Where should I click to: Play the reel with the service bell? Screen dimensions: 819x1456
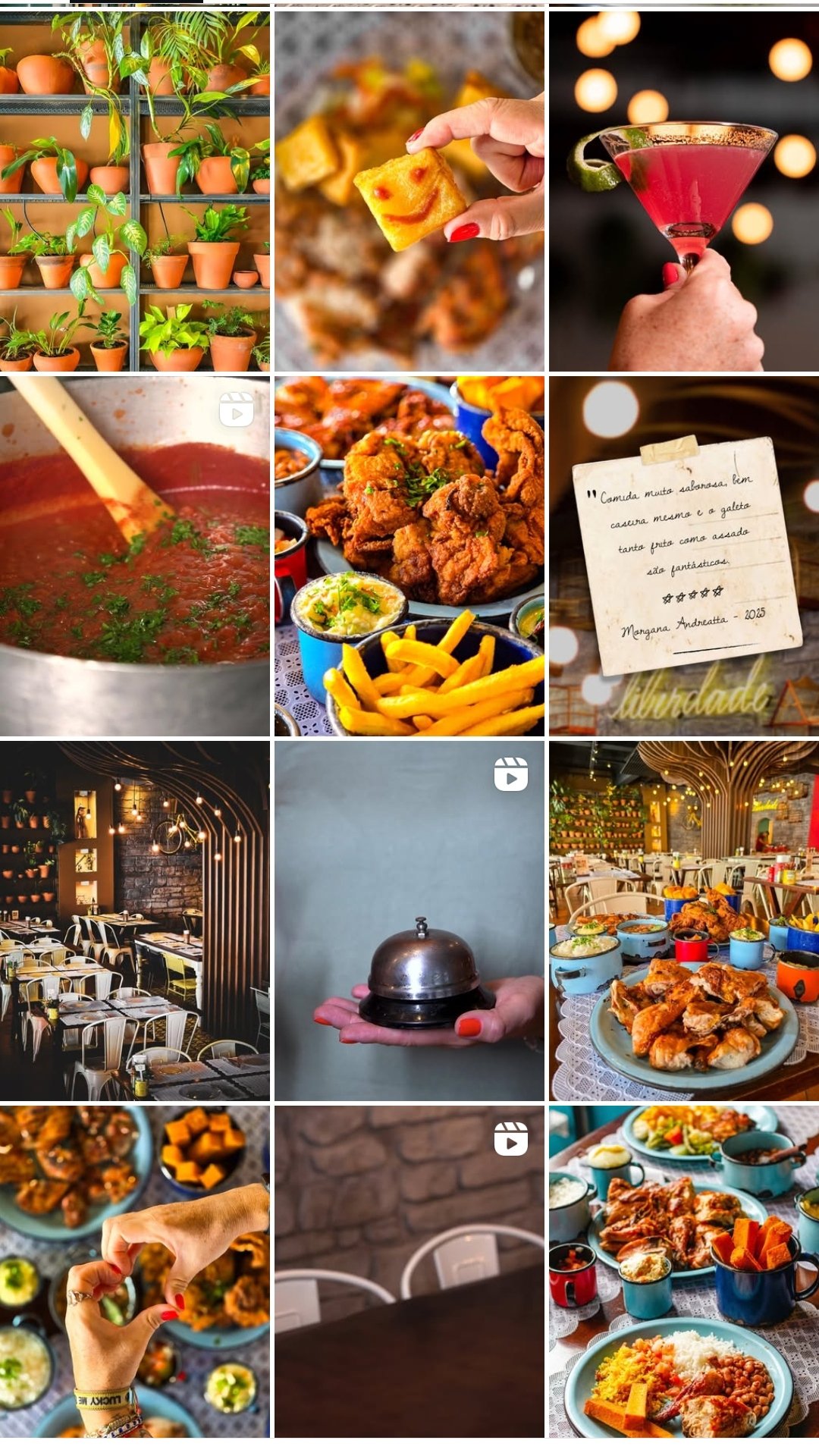(409, 921)
